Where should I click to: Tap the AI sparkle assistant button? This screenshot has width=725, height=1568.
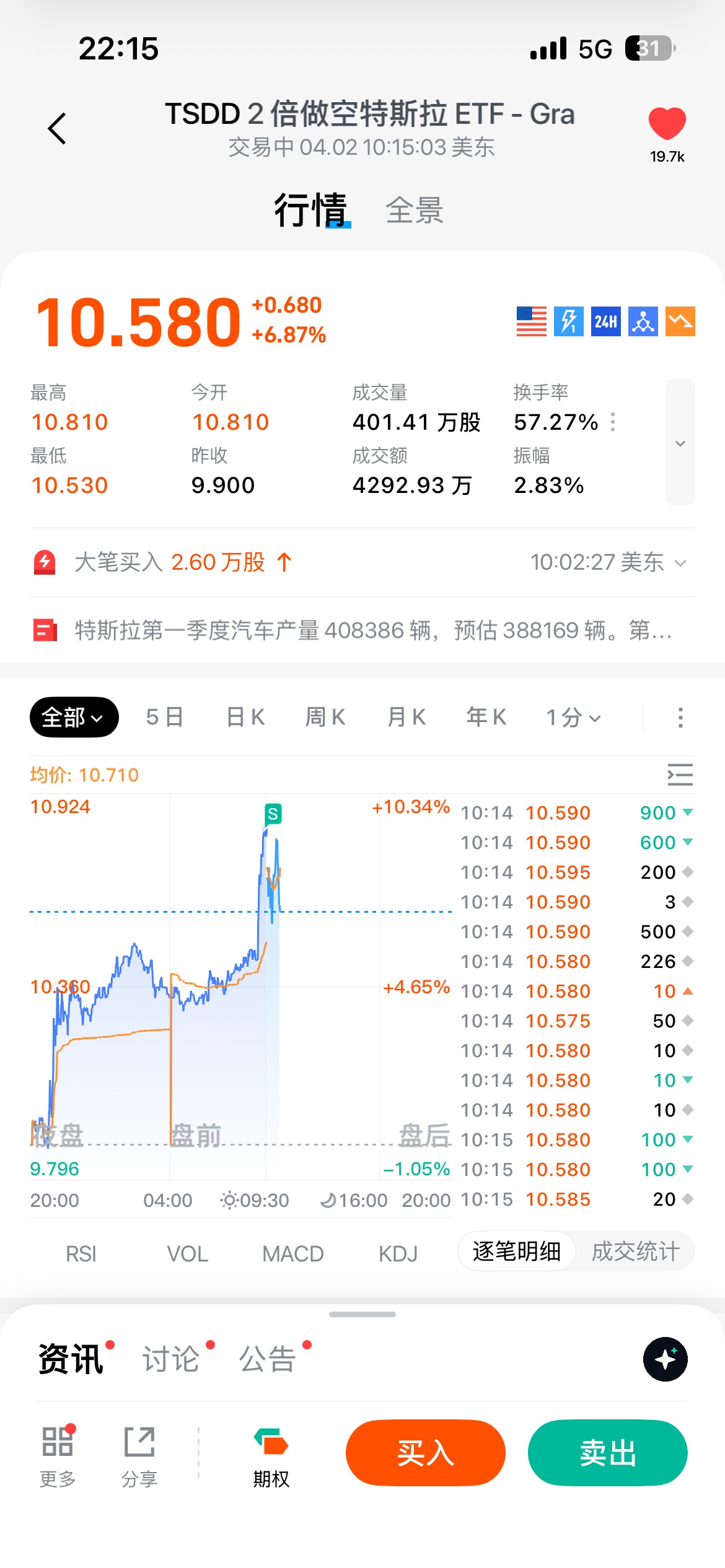point(665,1359)
